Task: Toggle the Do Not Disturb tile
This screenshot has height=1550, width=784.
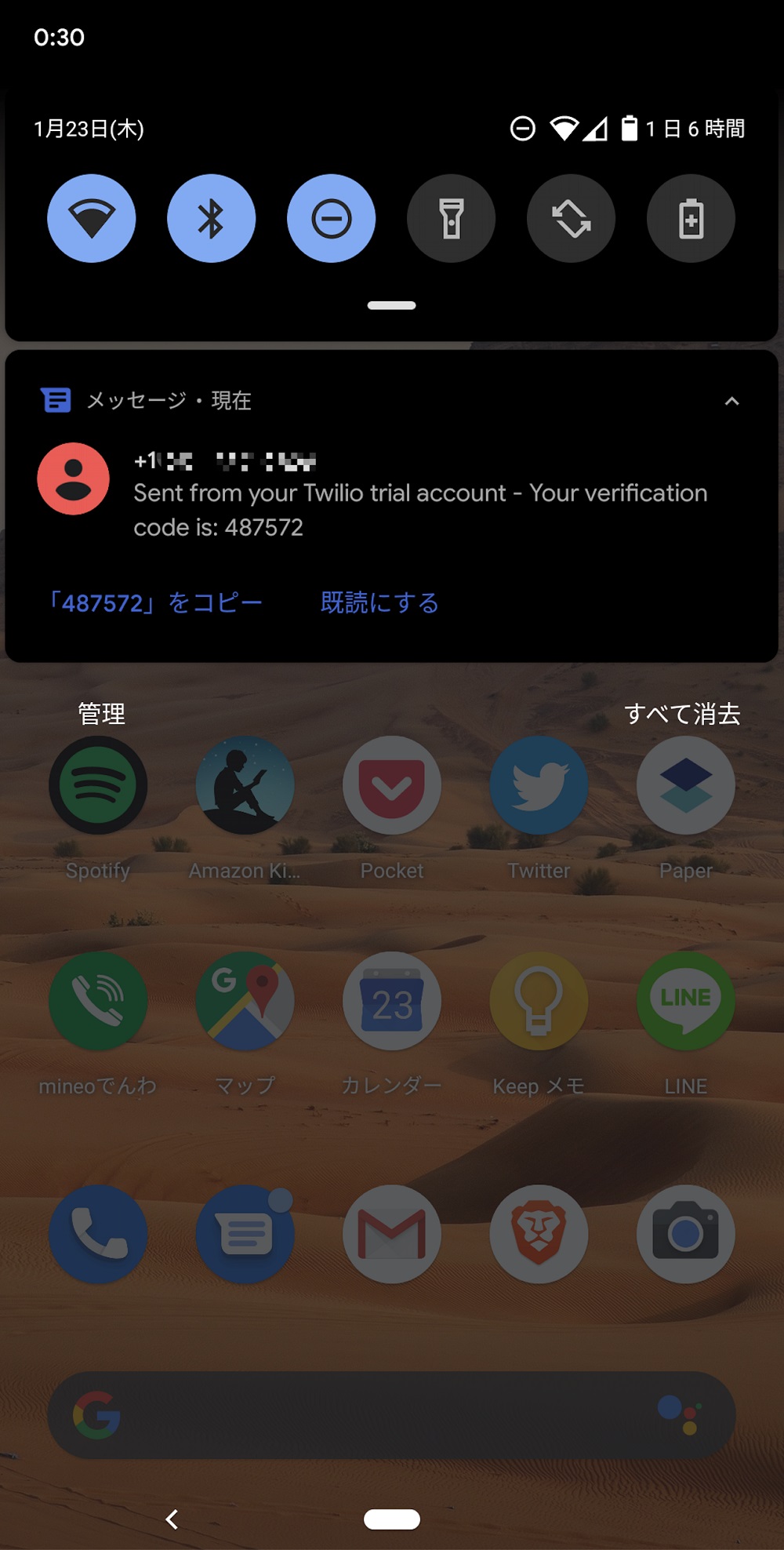Action: [332, 218]
